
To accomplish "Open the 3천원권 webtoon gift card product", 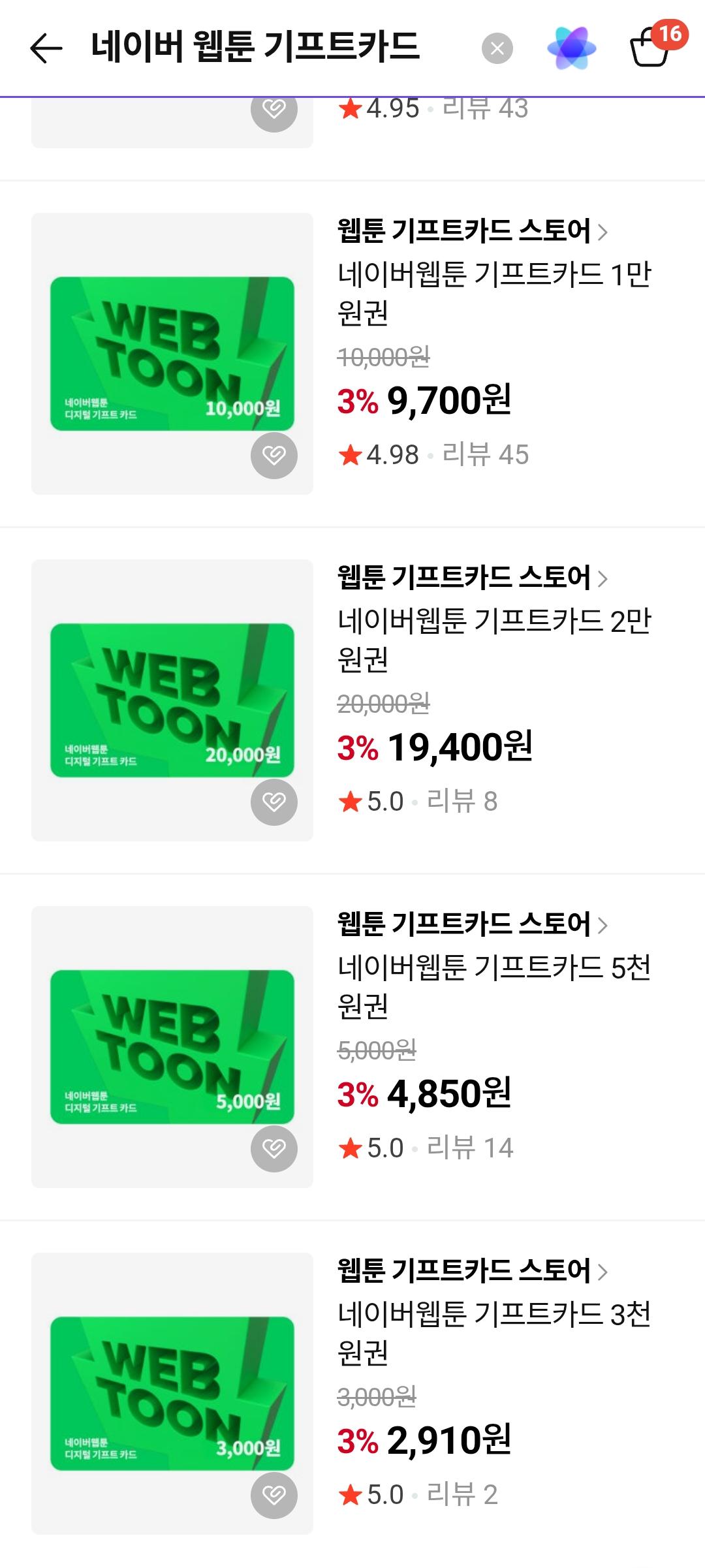I will point(494,1333).
